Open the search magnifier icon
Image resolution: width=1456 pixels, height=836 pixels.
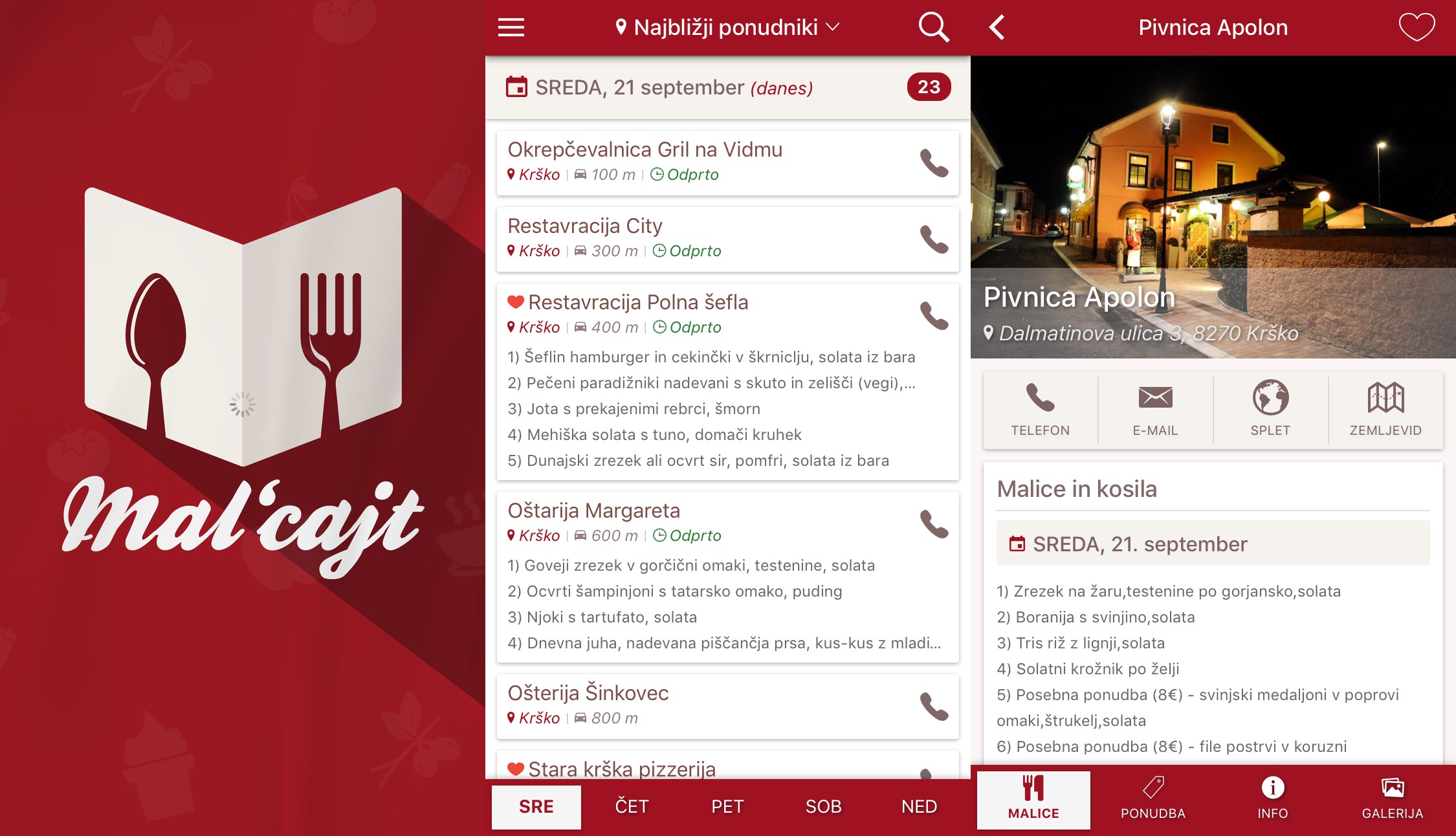coord(933,27)
